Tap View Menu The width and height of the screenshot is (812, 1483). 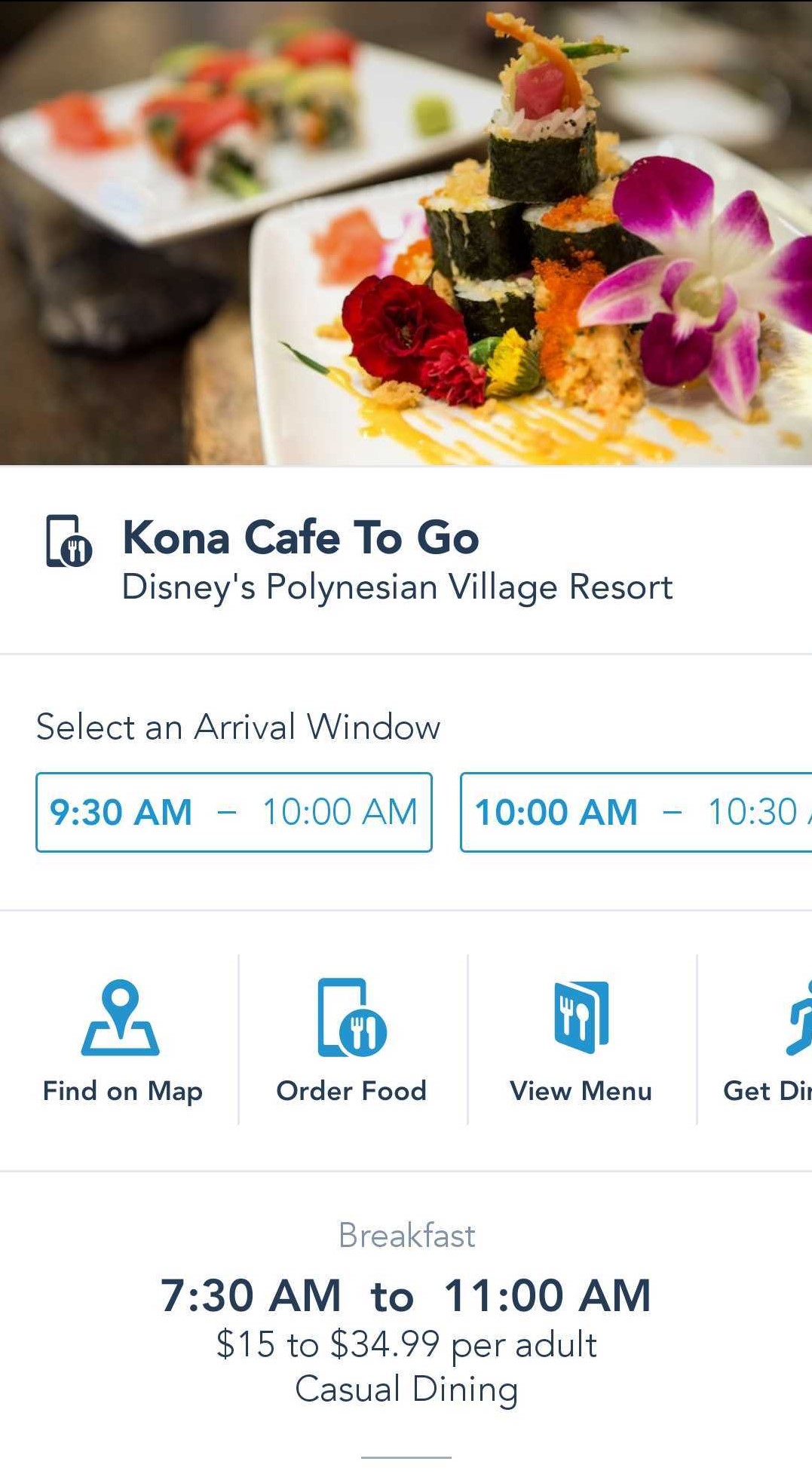tap(581, 1040)
